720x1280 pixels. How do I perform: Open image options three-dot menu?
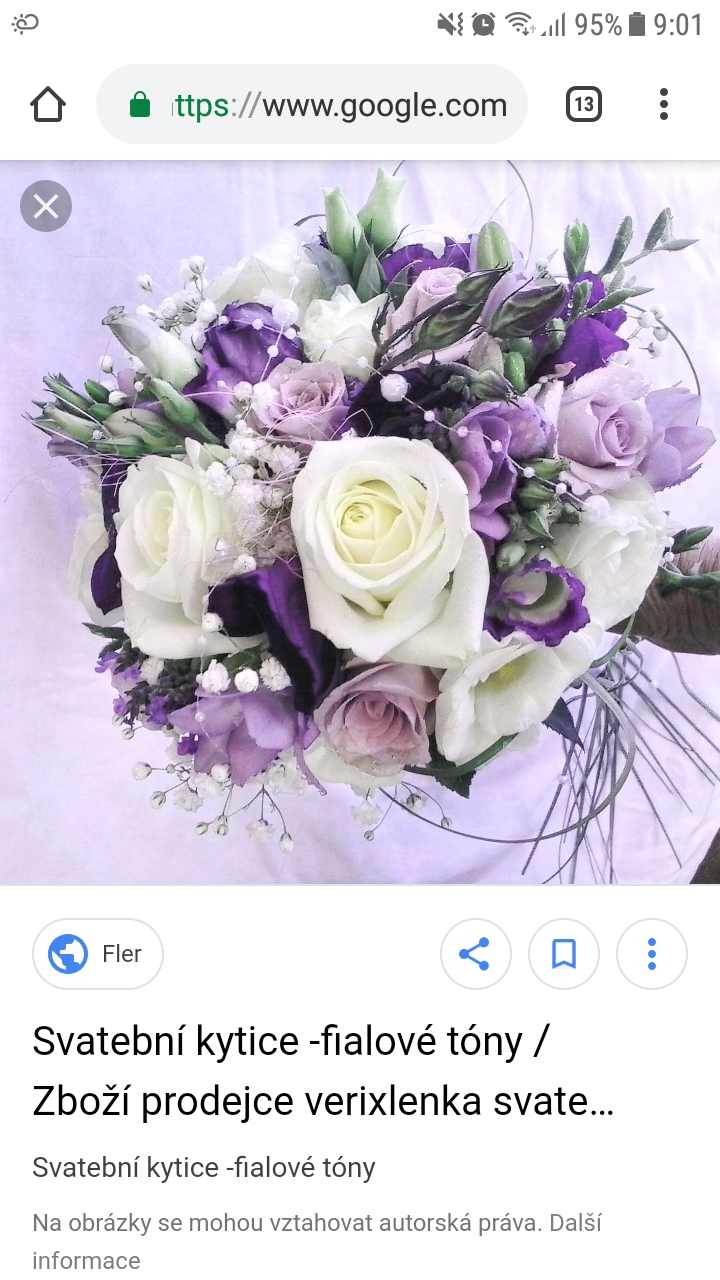(652, 954)
